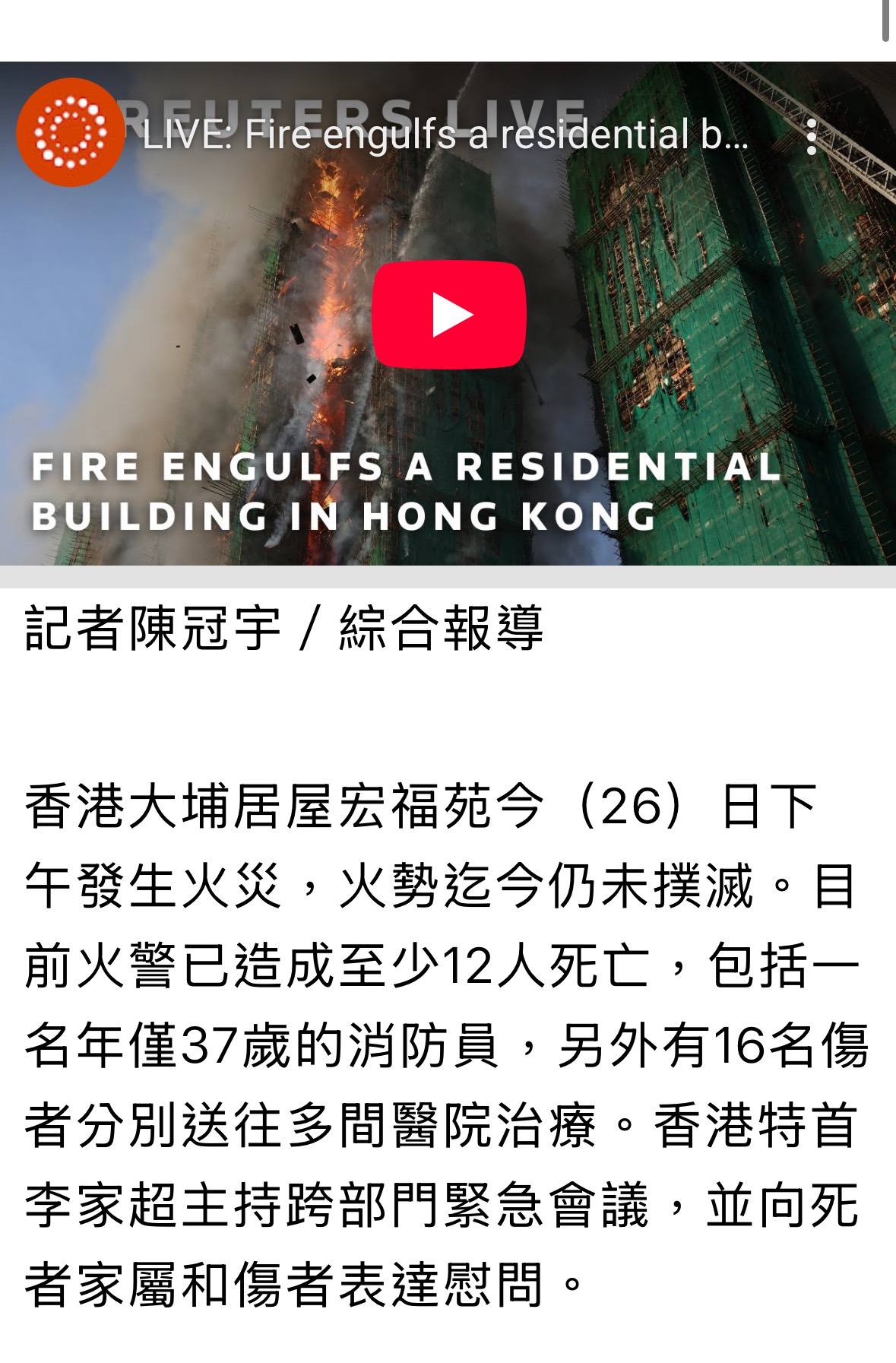896x1363 pixels.
Task: Play the Reuters live fire video
Action: [448, 315]
